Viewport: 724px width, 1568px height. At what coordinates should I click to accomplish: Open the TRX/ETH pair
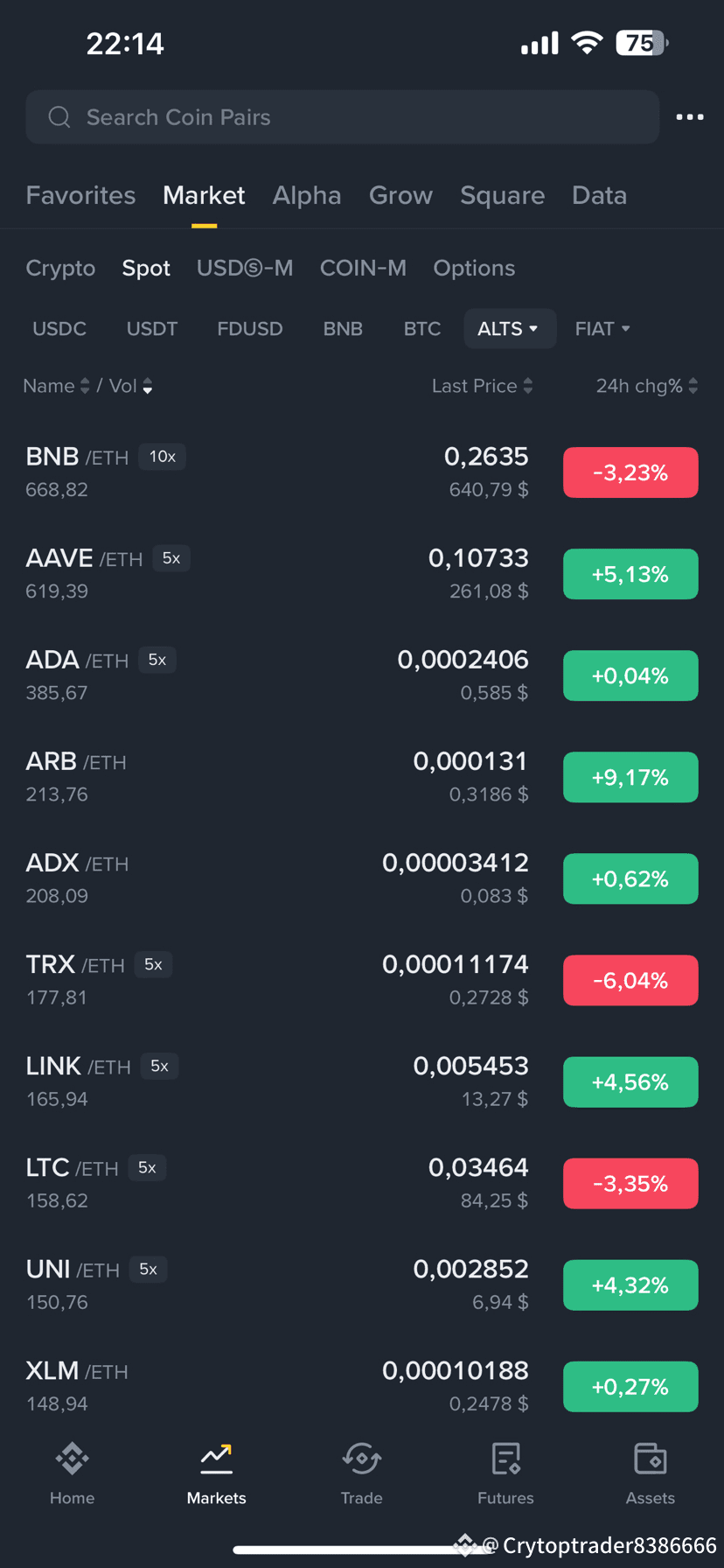pos(362,980)
